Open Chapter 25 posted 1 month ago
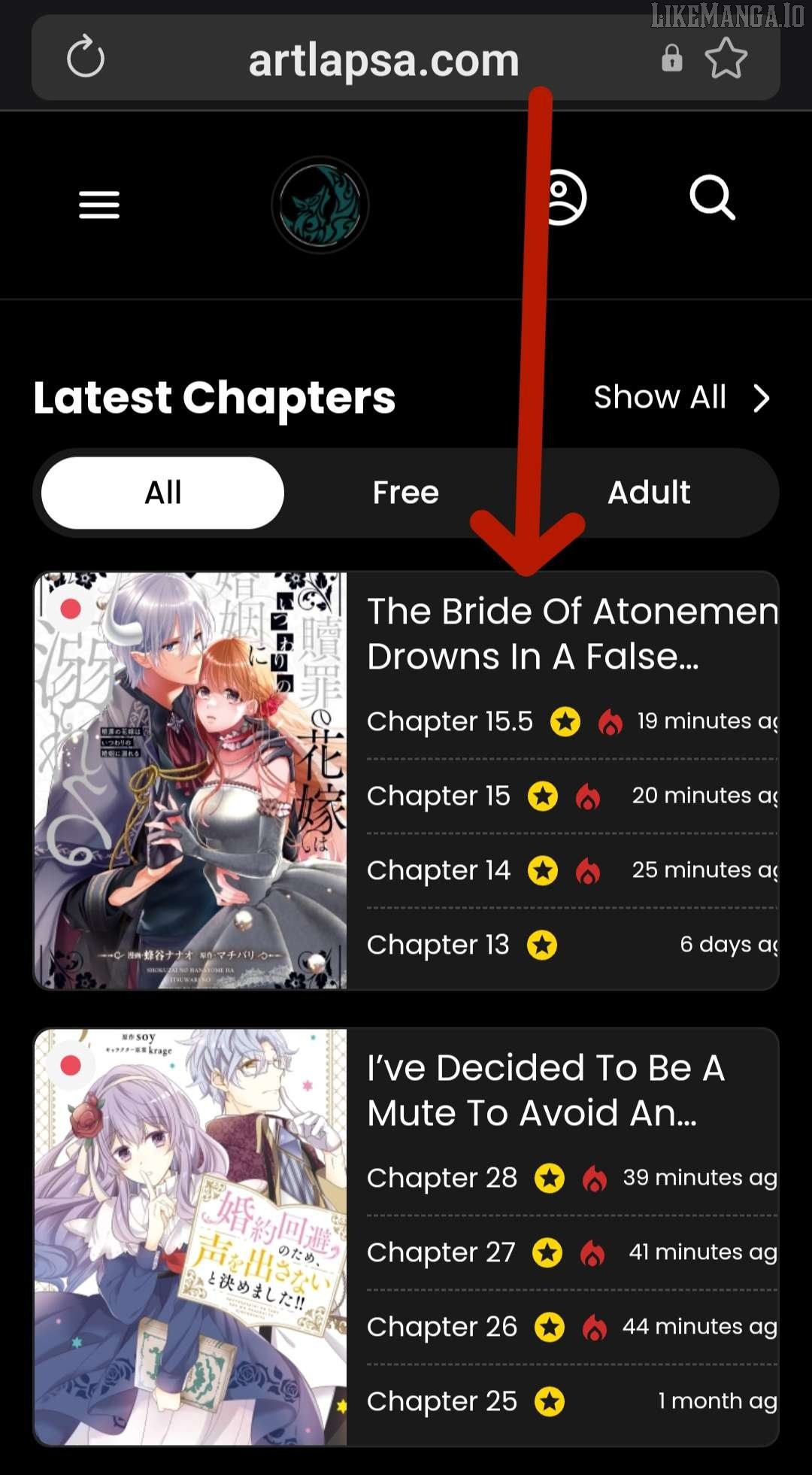 click(442, 1401)
